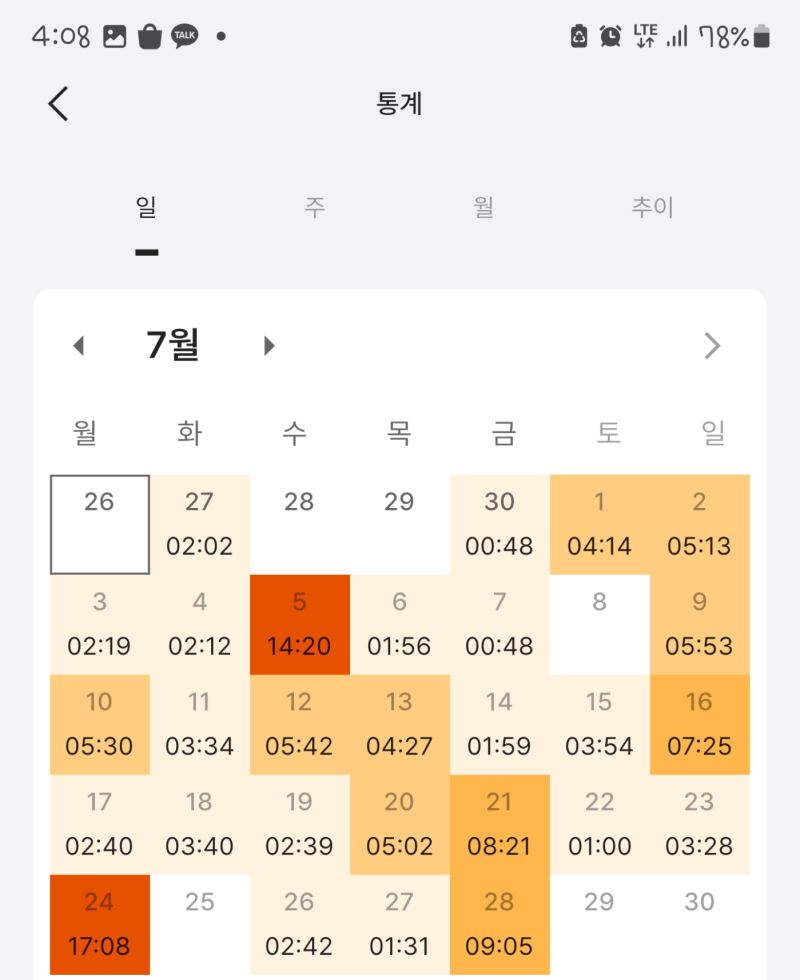Viewport: 800px width, 980px height.
Task: Click the empty date cell 8
Action: point(599,624)
